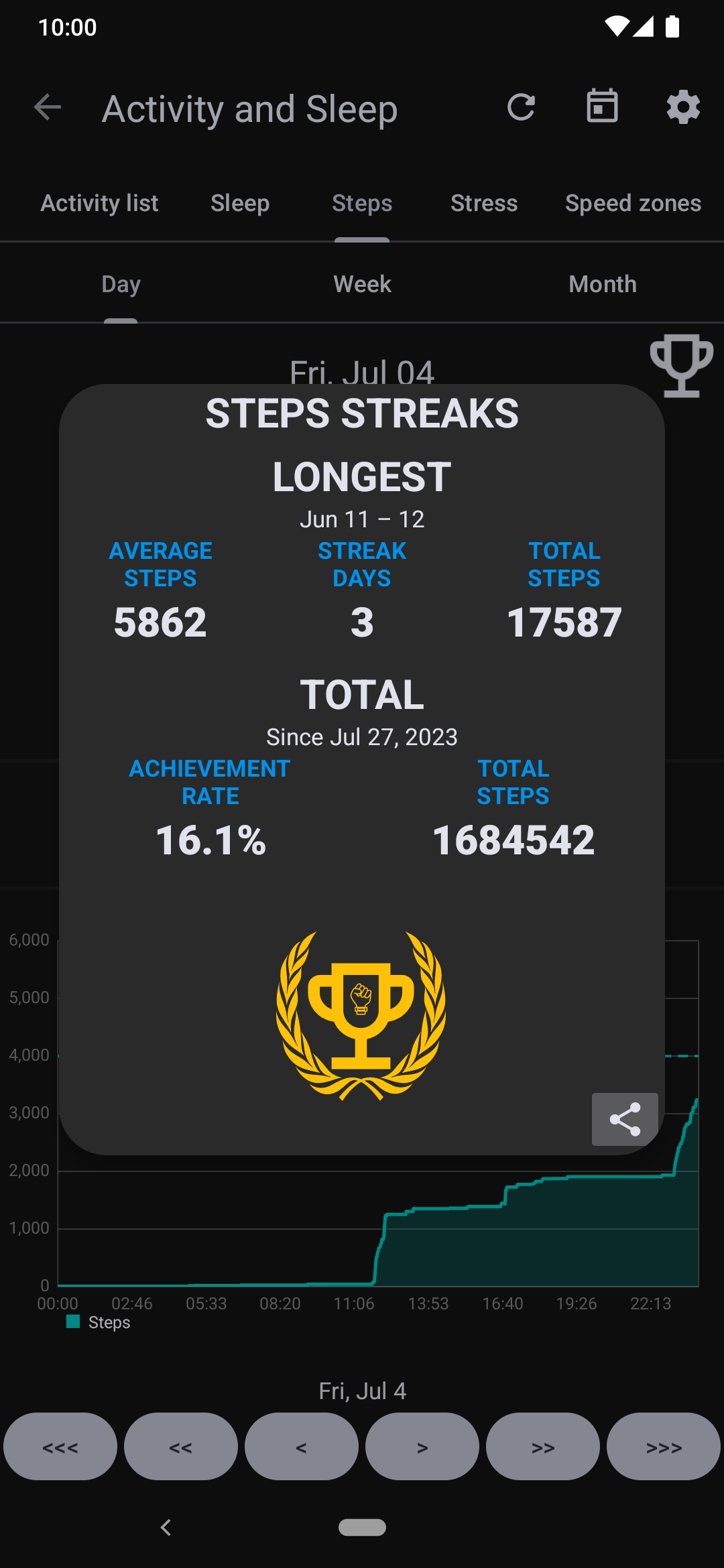Tap the system back navigation button
This screenshot has width=724, height=1568.
tap(166, 1527)
